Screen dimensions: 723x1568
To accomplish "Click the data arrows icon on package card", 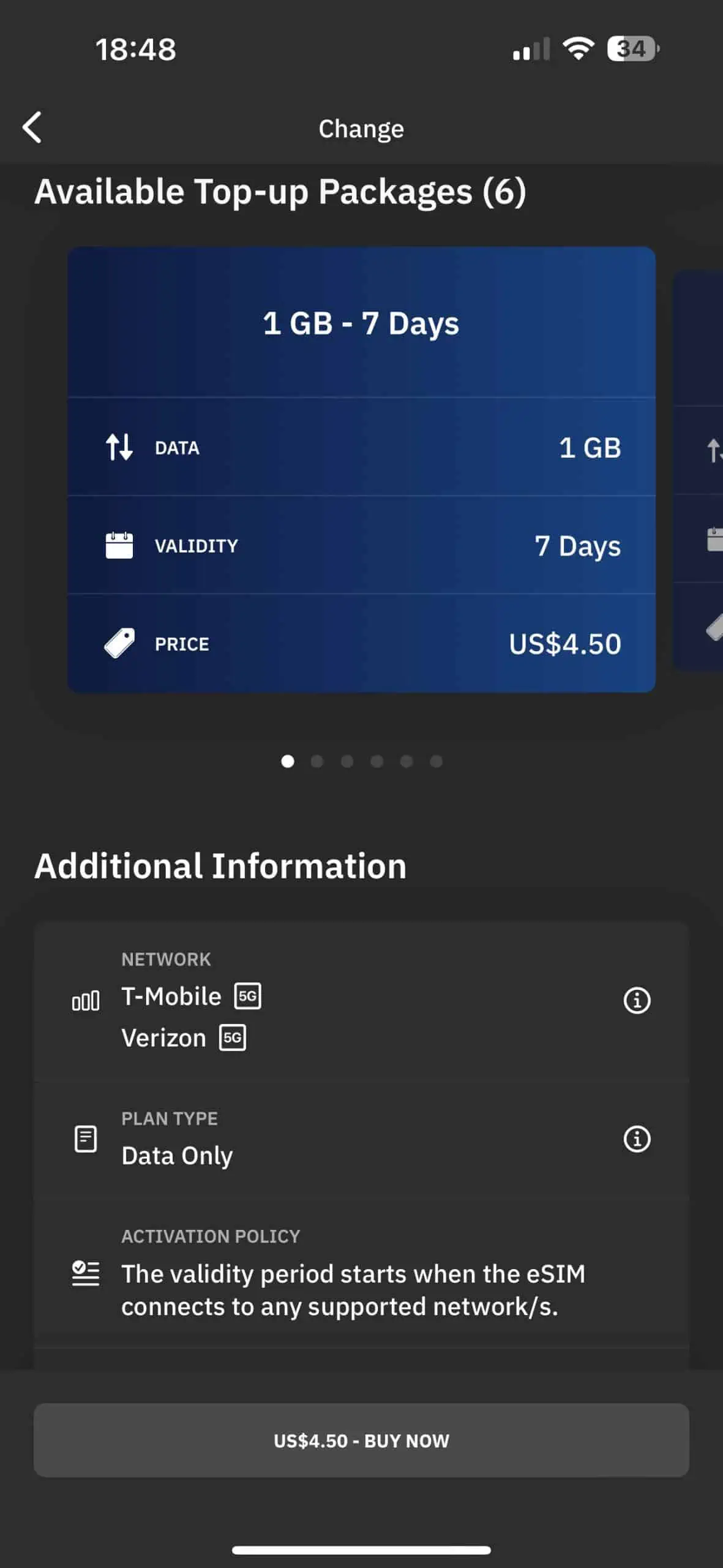I will 120,447.
